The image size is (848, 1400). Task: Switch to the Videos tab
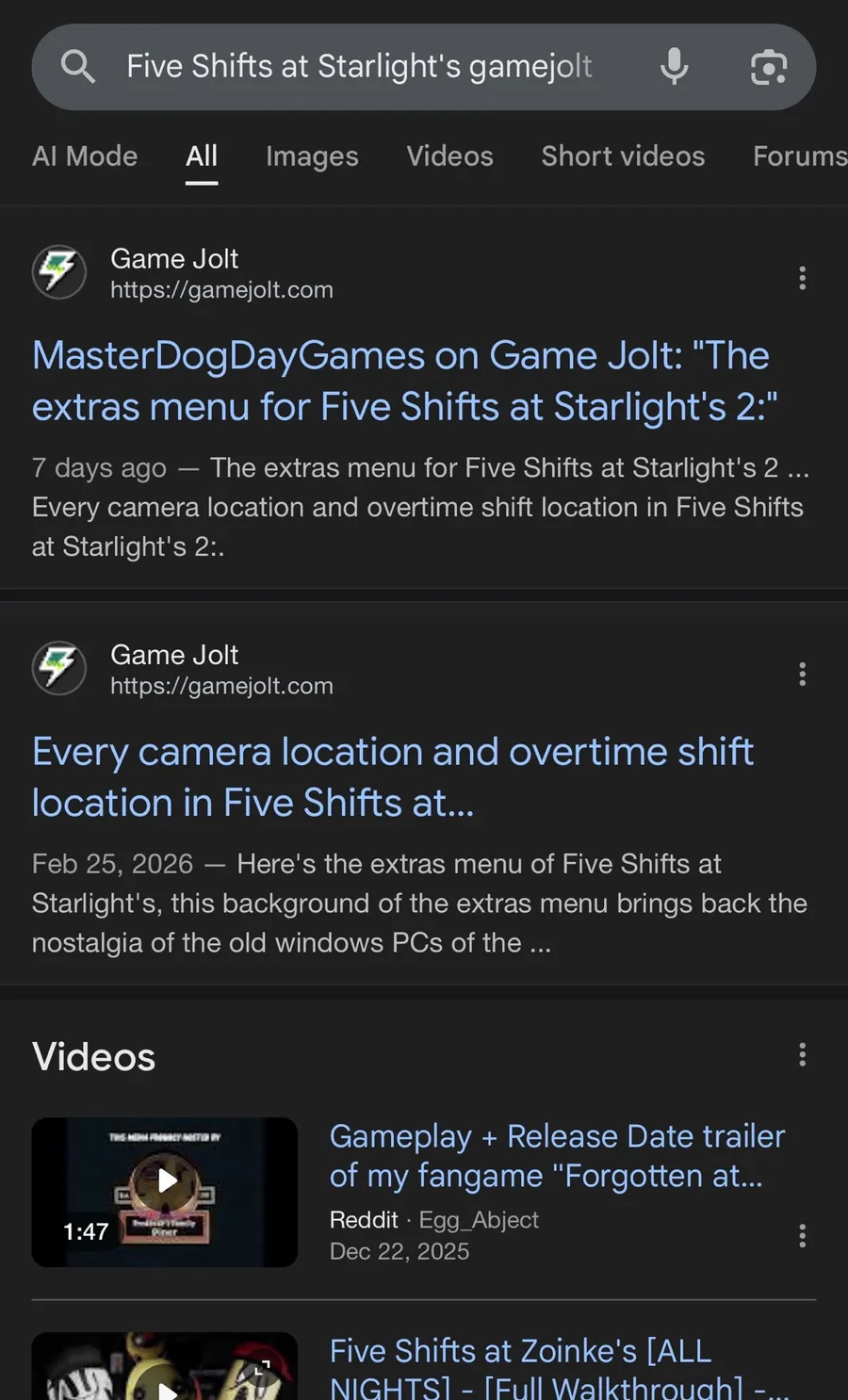(449, 156)
